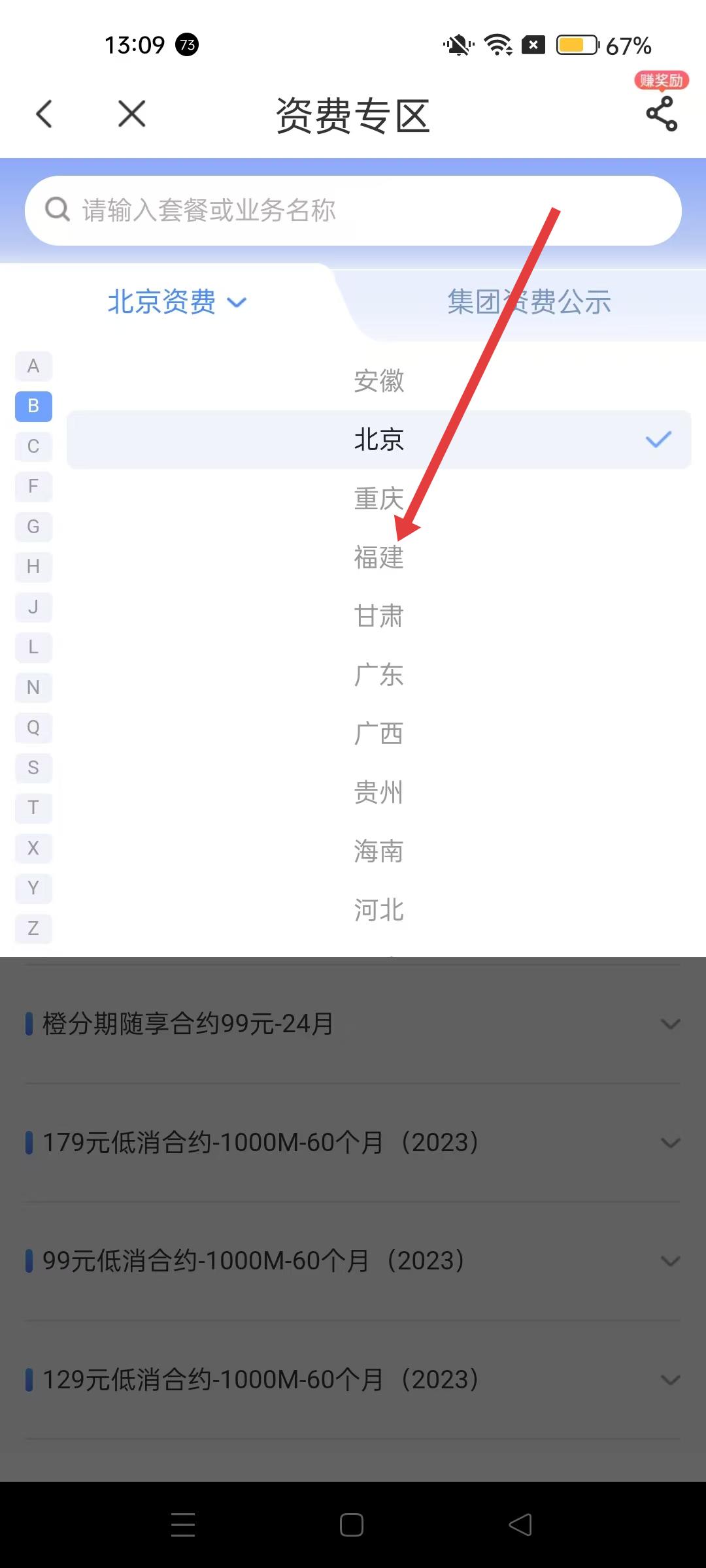The width and height of the screenshot is (706, 1568).
Task: Choose 广西 from the list
Action: 378,734
